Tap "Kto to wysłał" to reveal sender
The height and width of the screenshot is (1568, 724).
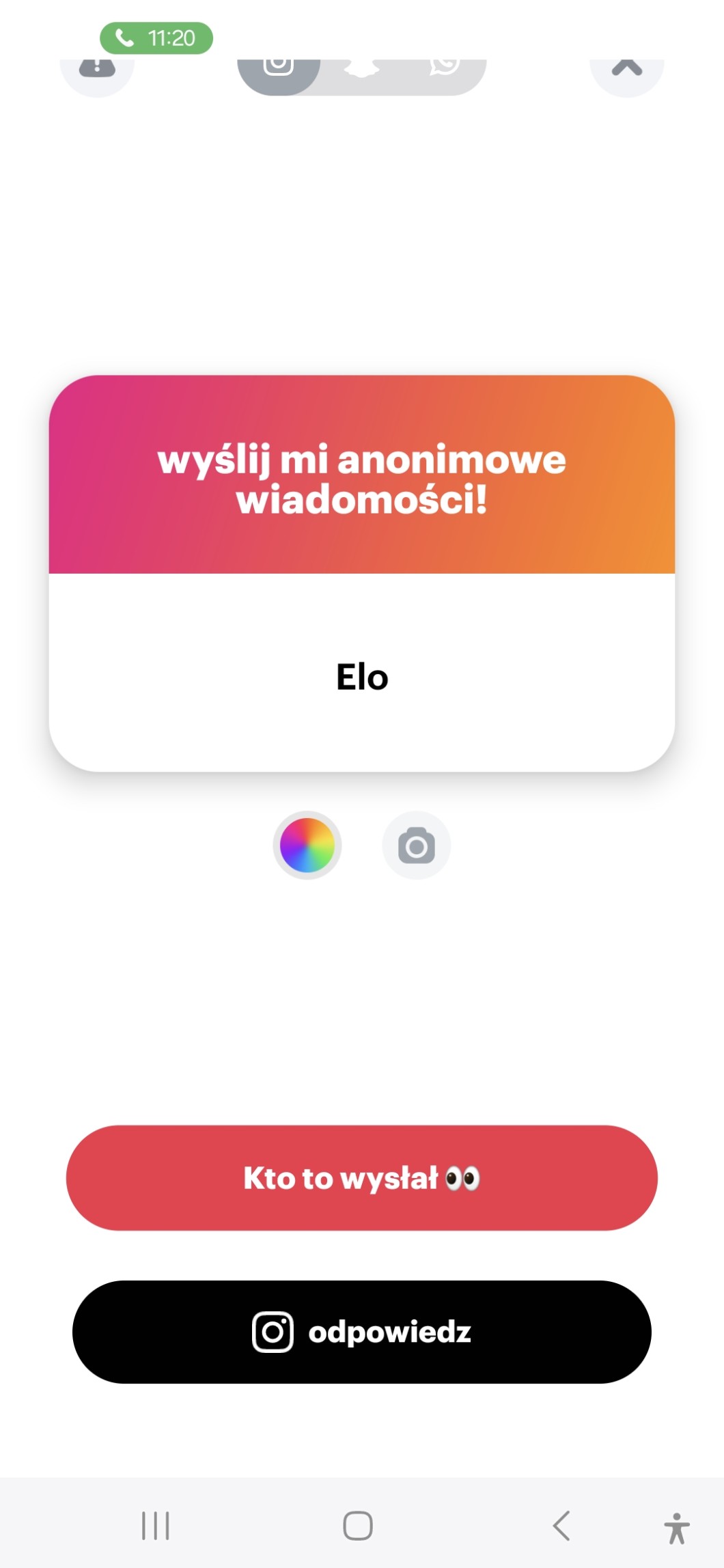tap(362, 1178)
